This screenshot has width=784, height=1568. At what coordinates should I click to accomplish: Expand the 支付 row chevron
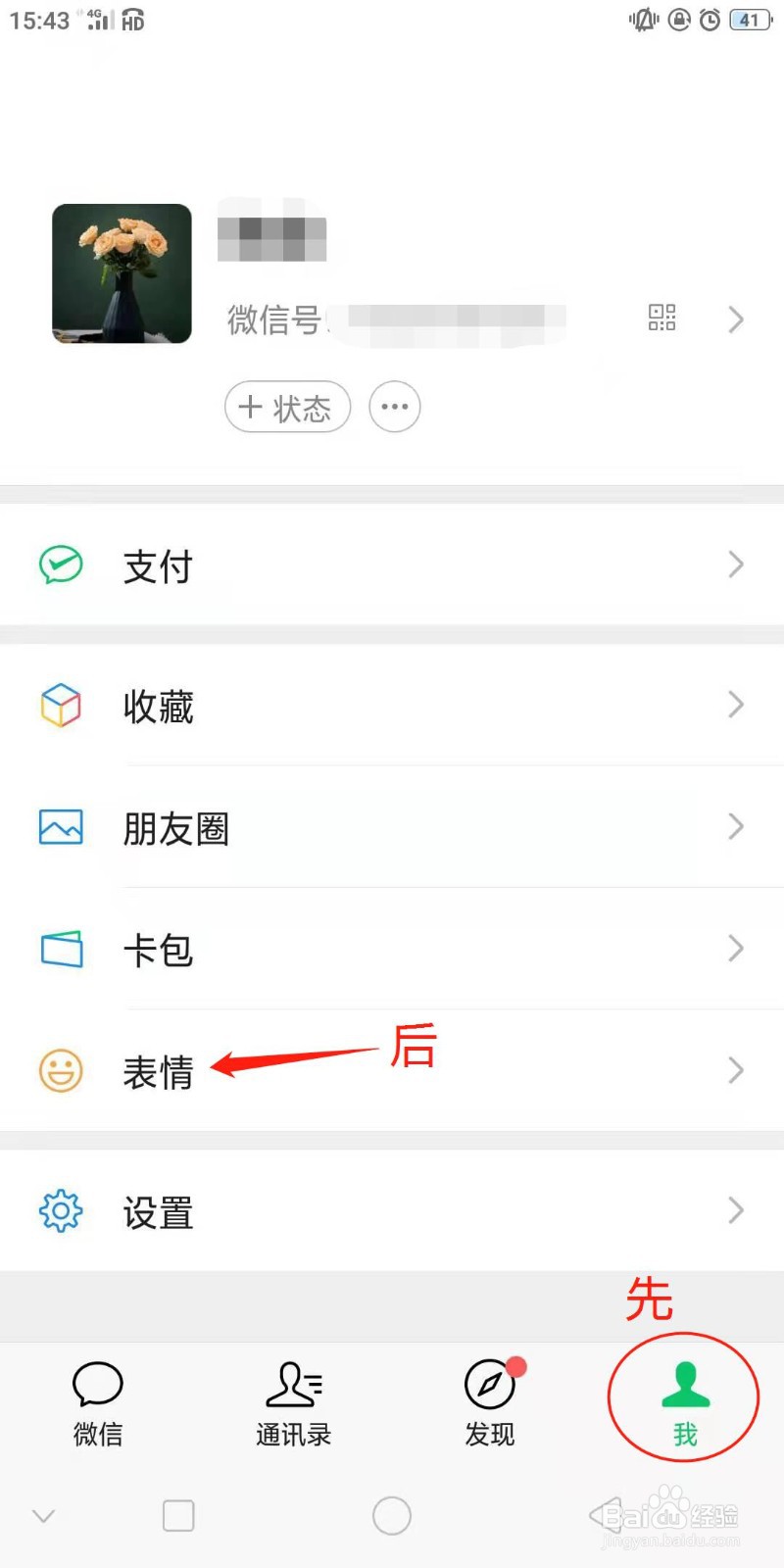(x=736, y=565)
